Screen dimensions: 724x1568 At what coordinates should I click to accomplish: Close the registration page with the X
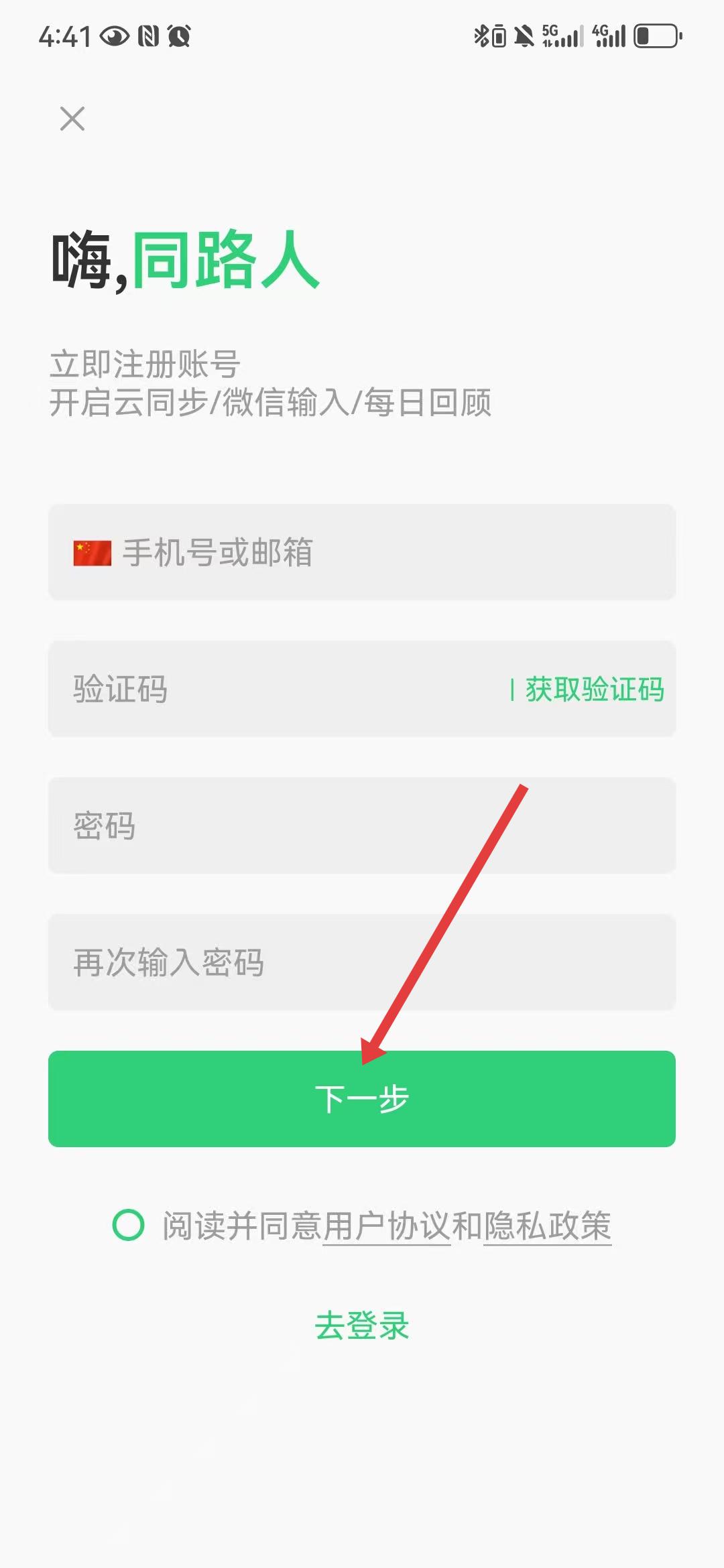(x=72, y=119)
